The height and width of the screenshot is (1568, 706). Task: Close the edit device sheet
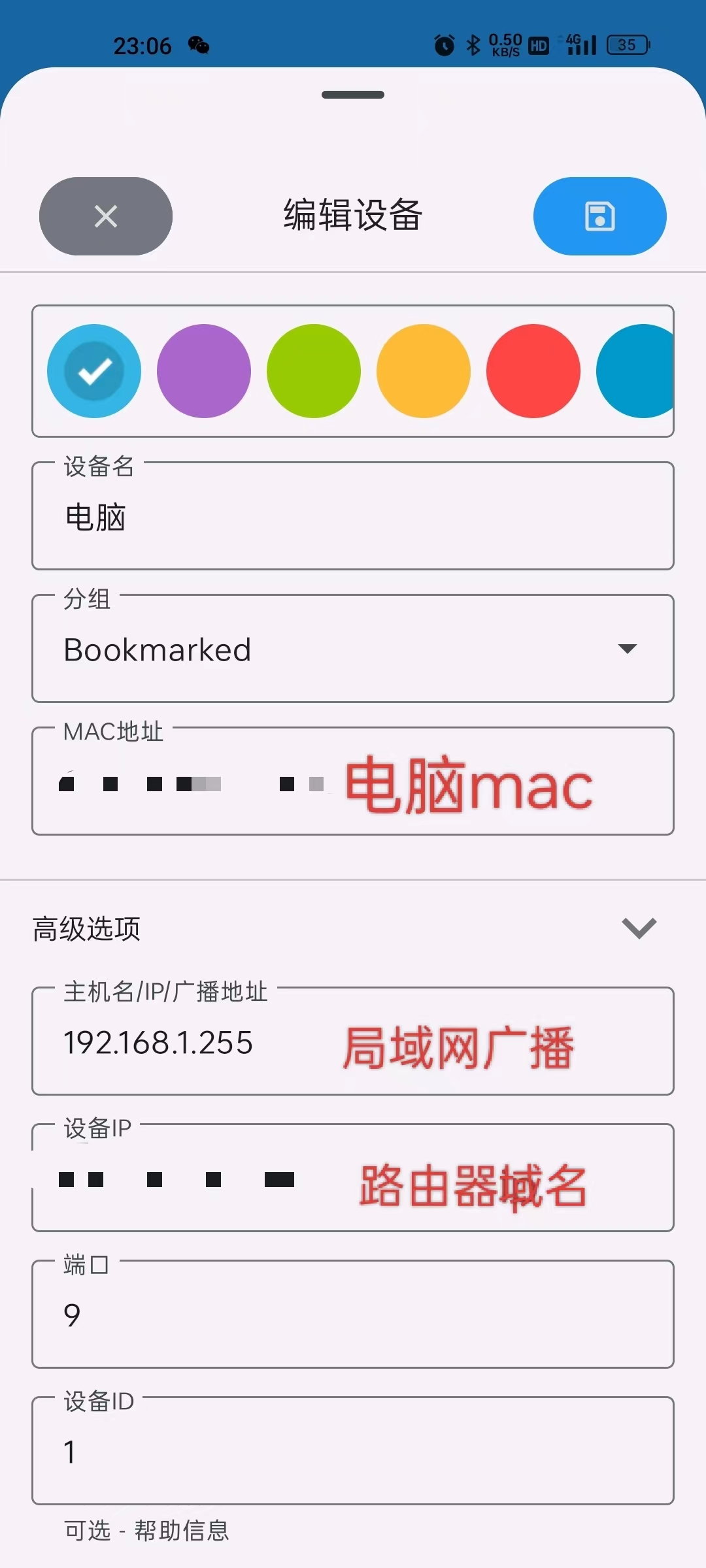(x=106, y=216)
